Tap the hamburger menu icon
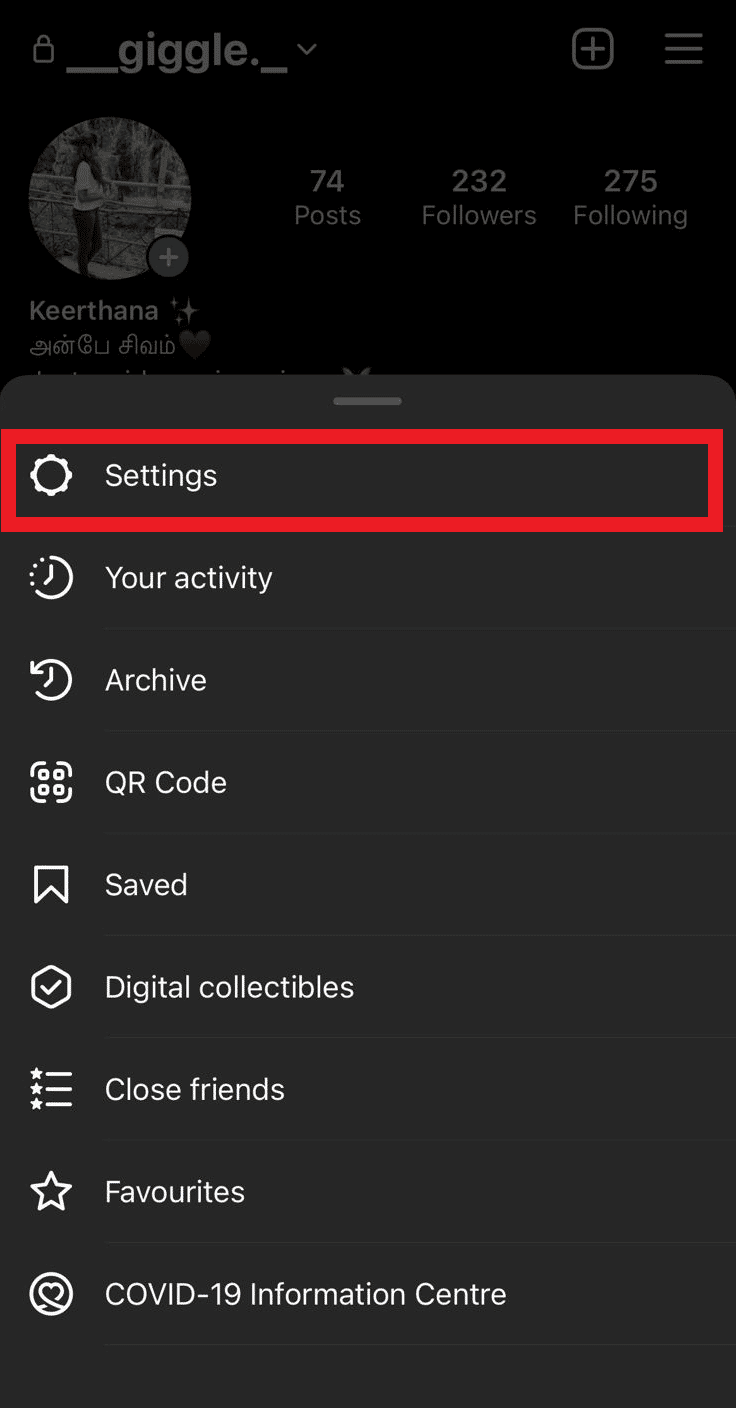The width and height of the screenshot is (736, 1408). tap(684, 49)
